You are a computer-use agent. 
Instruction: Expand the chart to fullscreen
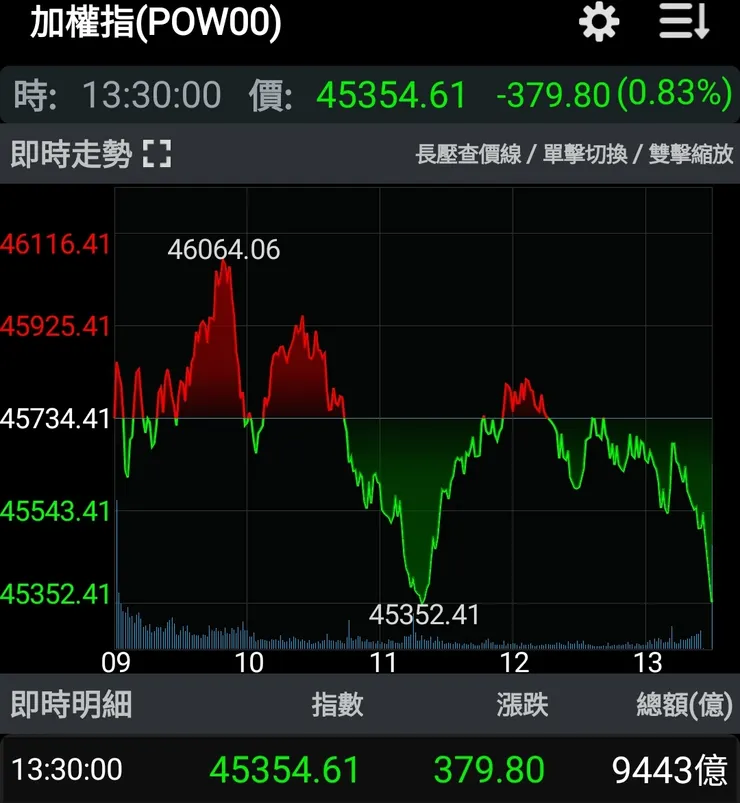(157, 154)
